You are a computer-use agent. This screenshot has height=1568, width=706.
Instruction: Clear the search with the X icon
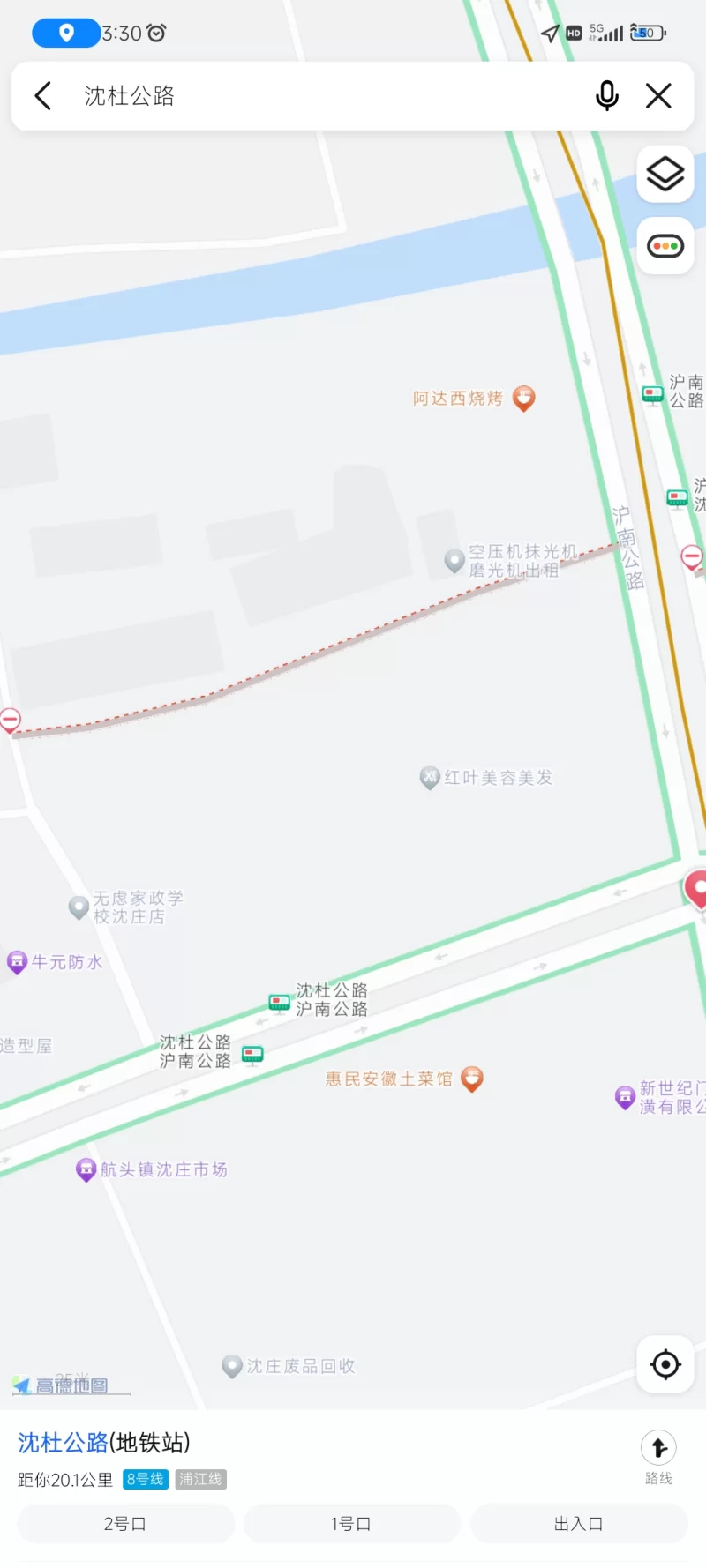(x=658, y=95)
